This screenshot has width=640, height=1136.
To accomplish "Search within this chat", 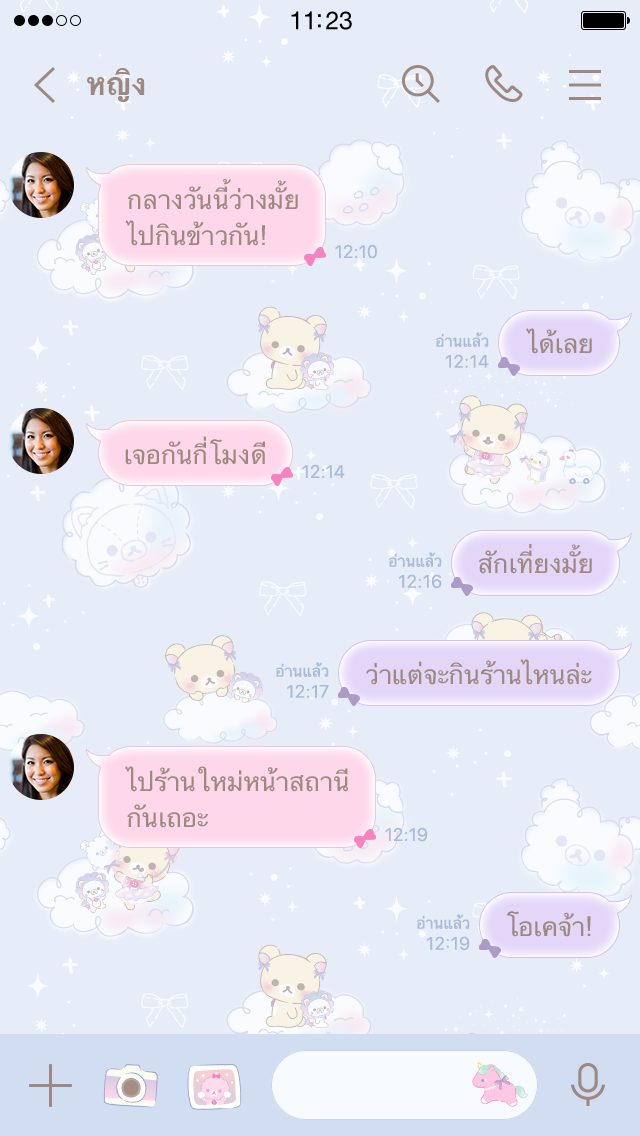I will click(420, 84).
